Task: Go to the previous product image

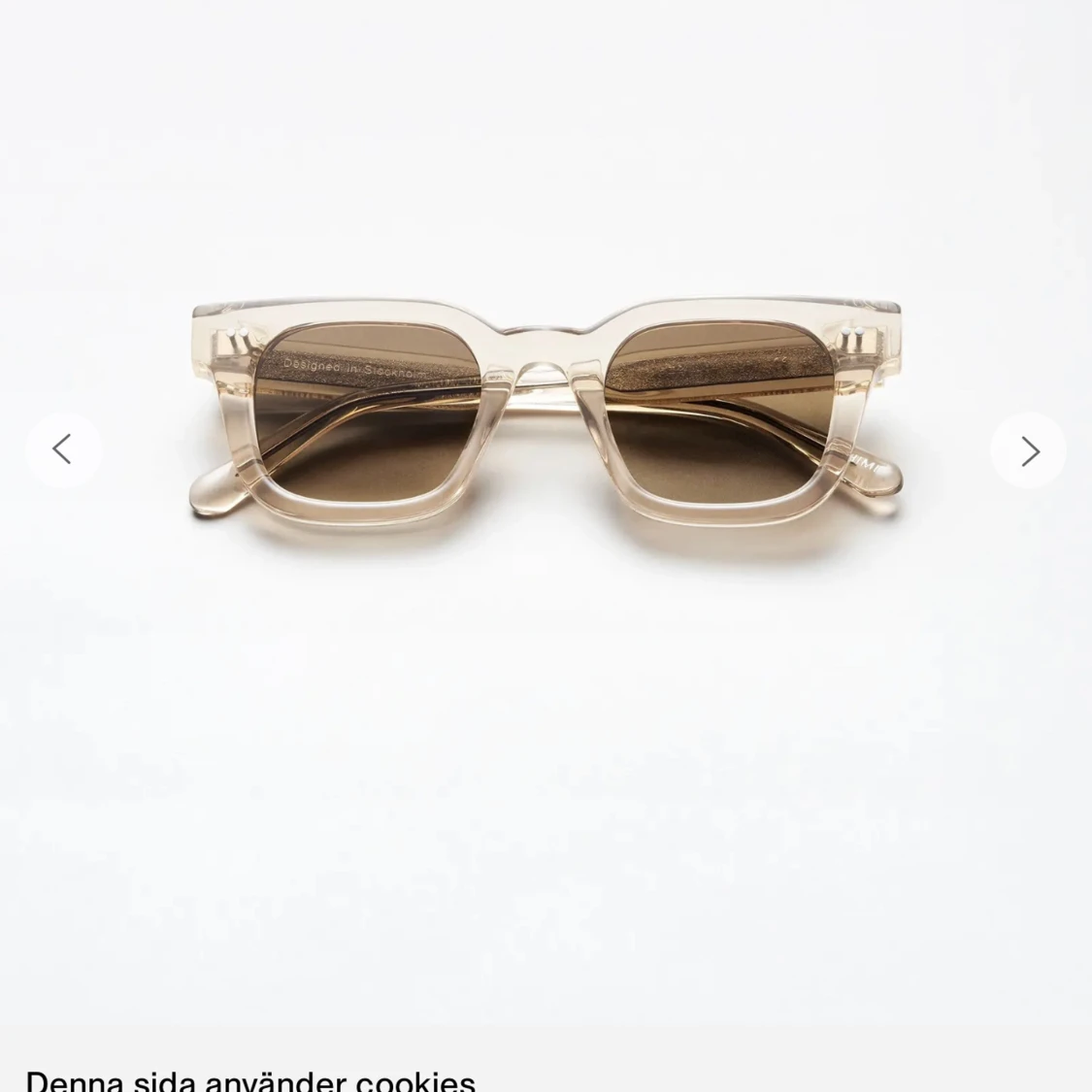Action: point(63,450)
